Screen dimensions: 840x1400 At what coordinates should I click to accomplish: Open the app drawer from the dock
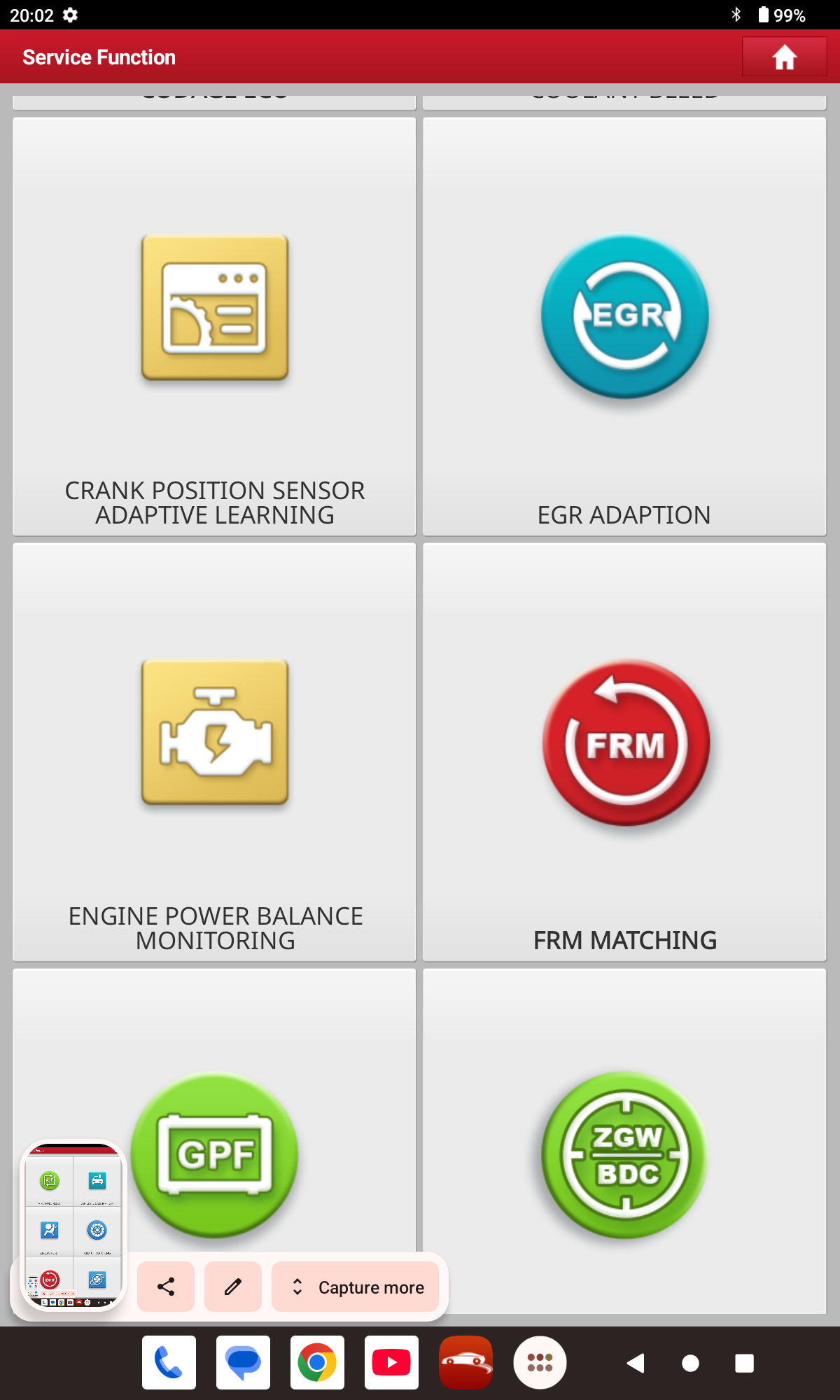(x=540, y=1362)
